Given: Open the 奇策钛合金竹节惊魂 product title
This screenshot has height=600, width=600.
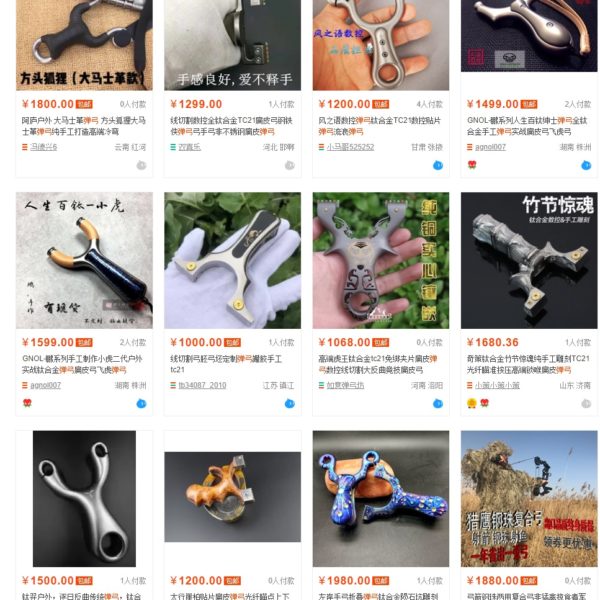Looking at the screenshot, I should click(528, 363).
